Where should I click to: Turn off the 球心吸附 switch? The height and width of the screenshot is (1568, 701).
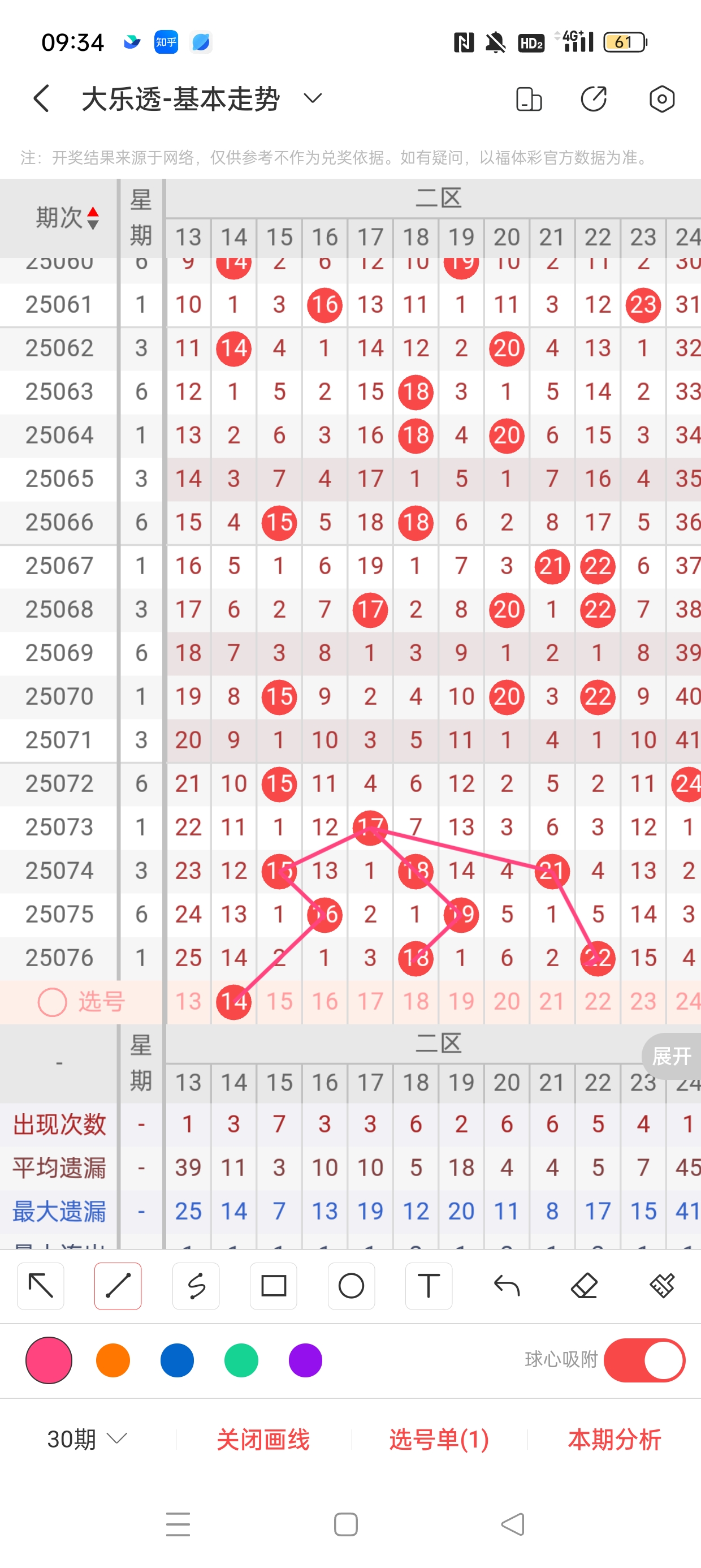tap(644, 1360)
